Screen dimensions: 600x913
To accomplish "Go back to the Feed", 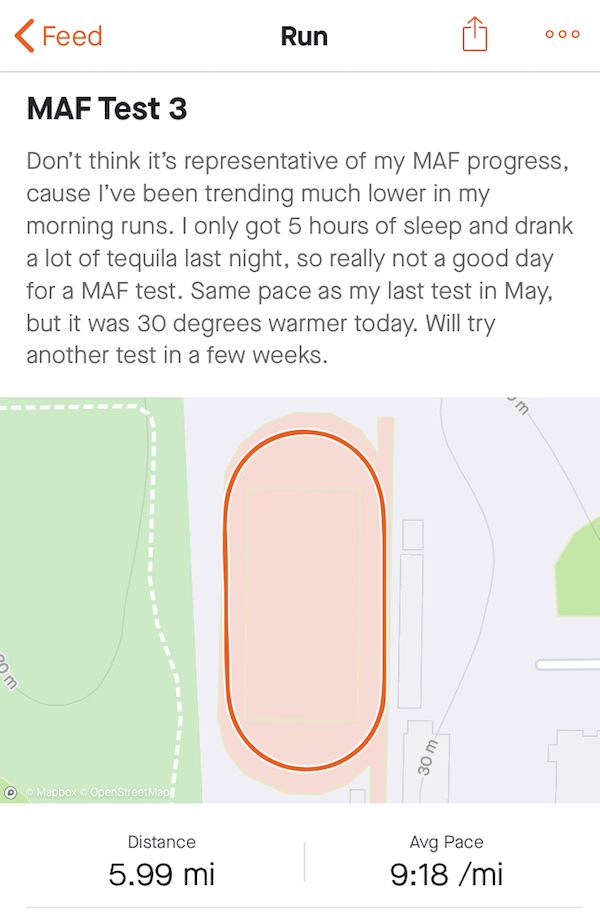I will pyautogui.click(x=58, y=37).
